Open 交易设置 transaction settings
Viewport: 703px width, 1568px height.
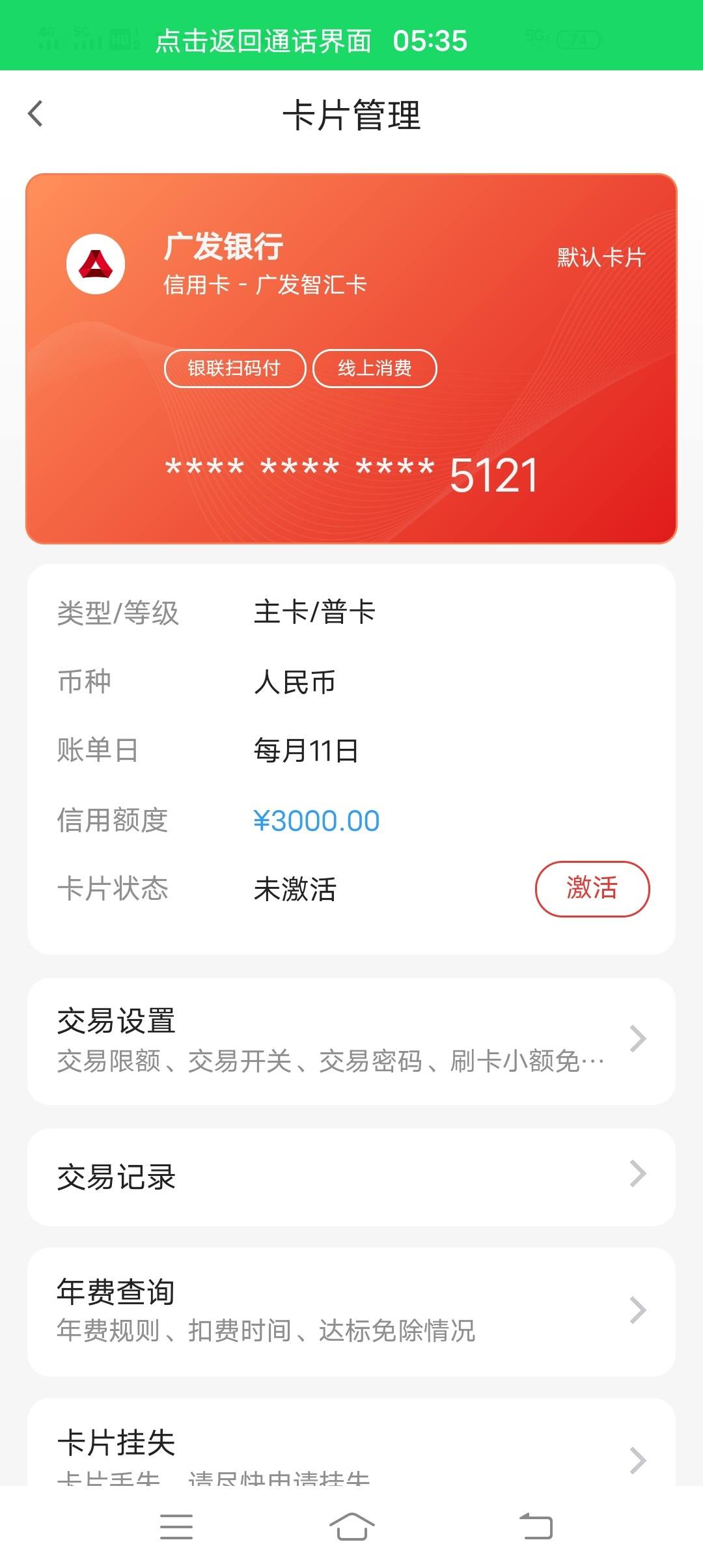point(351,1041)
